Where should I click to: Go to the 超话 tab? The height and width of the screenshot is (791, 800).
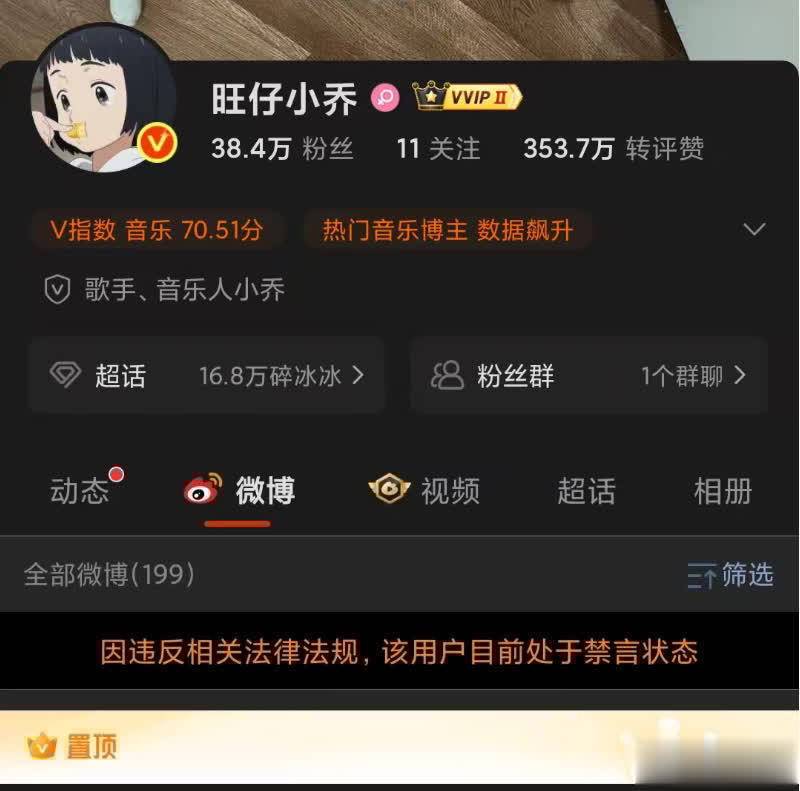click(586, 490)
